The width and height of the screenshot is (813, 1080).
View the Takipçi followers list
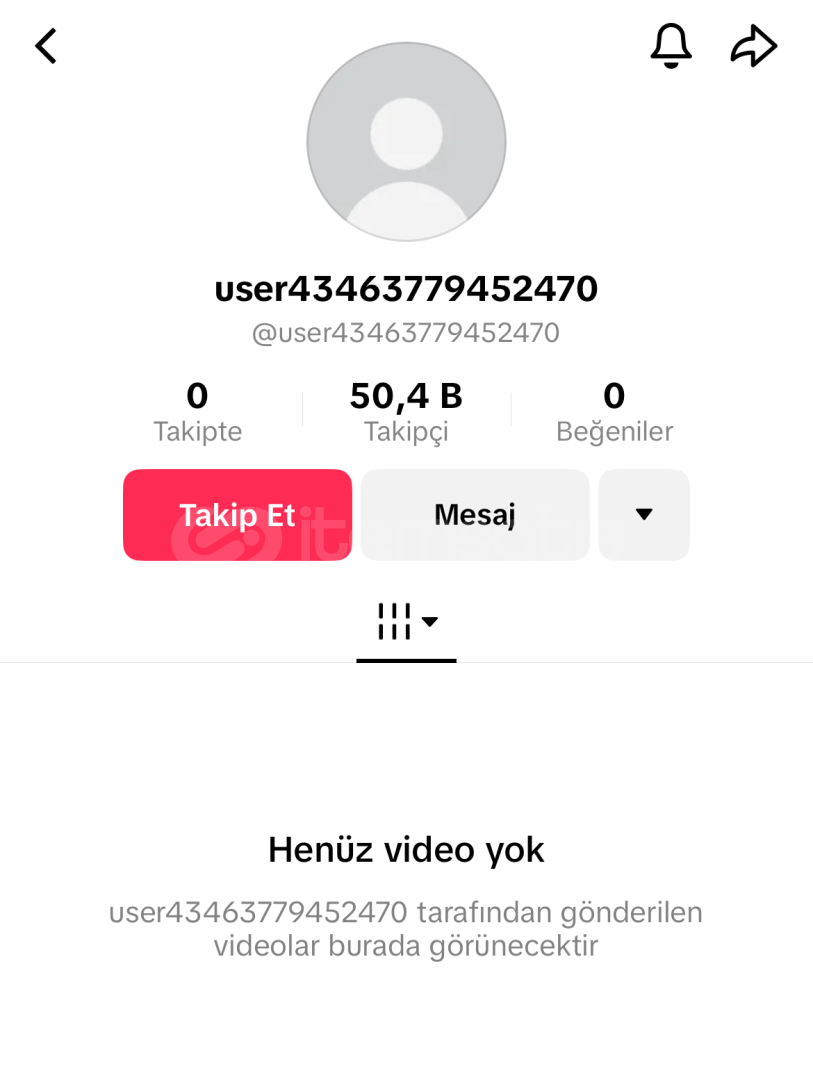coord(406,411)
